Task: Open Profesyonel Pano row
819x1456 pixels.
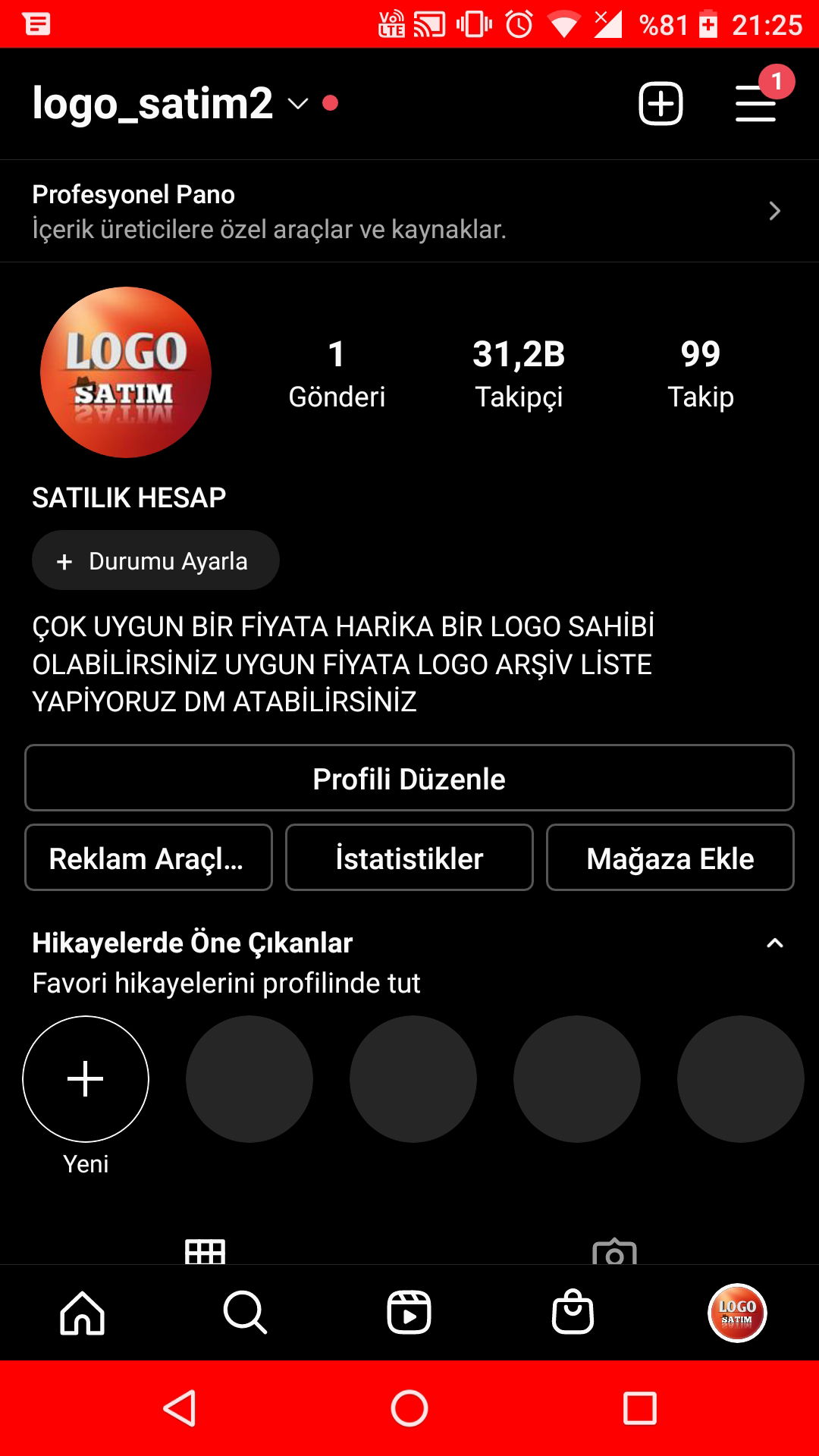Action: 409,211
